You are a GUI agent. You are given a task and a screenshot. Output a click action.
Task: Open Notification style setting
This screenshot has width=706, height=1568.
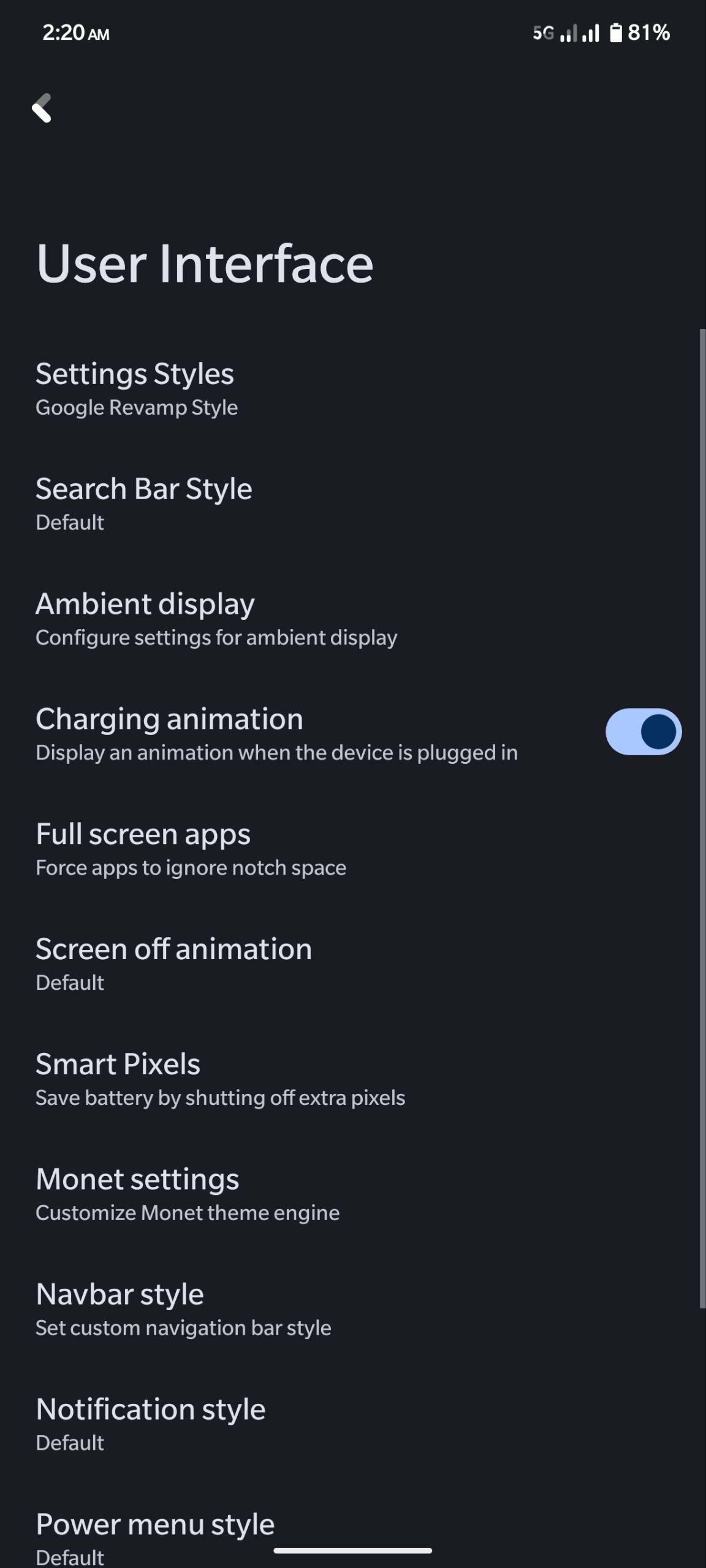[x=353, y=1426]
